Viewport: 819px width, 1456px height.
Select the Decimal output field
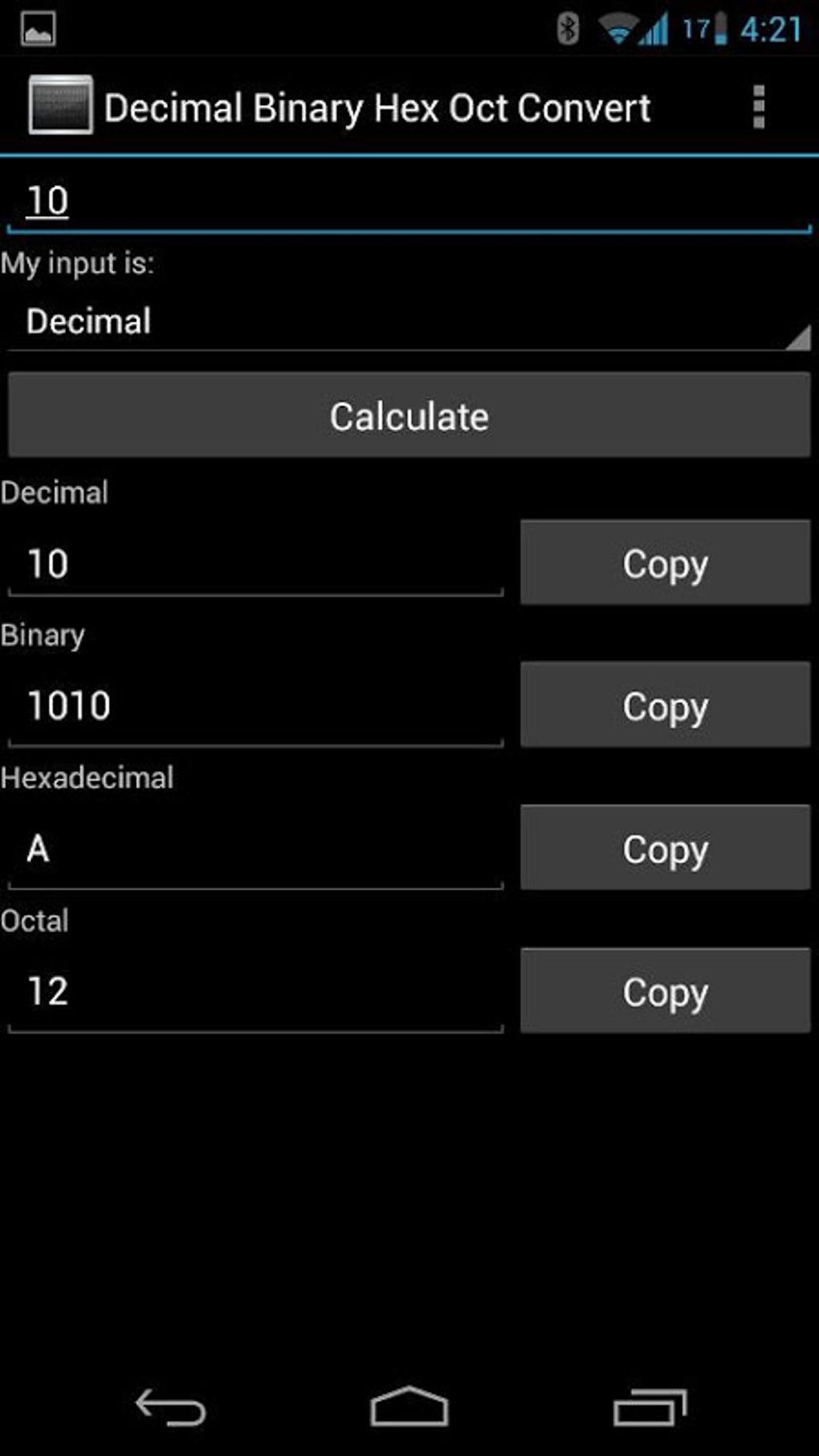[255, 564]
